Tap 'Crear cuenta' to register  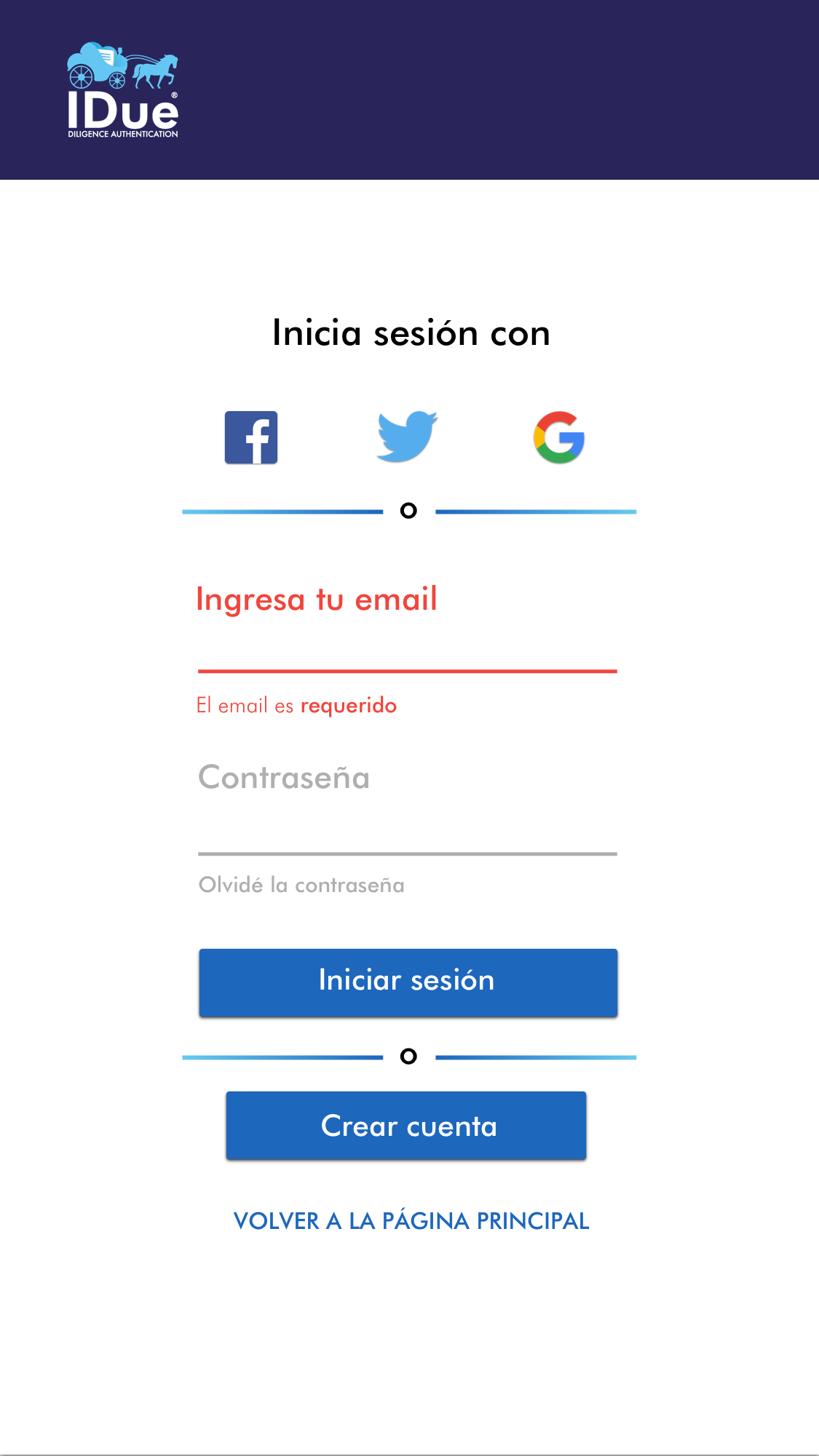pyautogui.click(x=406, y=1126)
